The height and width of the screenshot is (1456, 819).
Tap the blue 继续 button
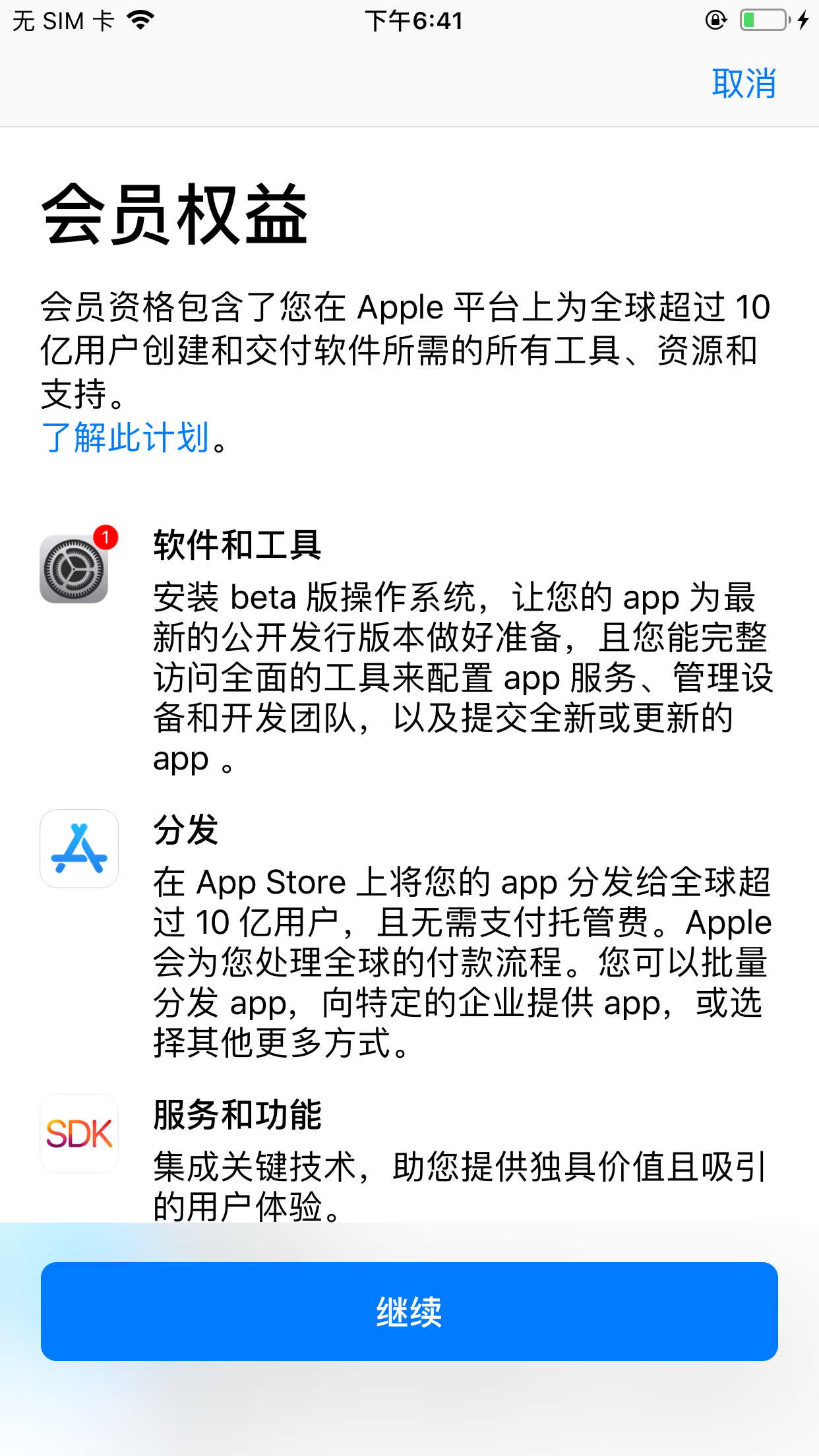(409, 1311)
